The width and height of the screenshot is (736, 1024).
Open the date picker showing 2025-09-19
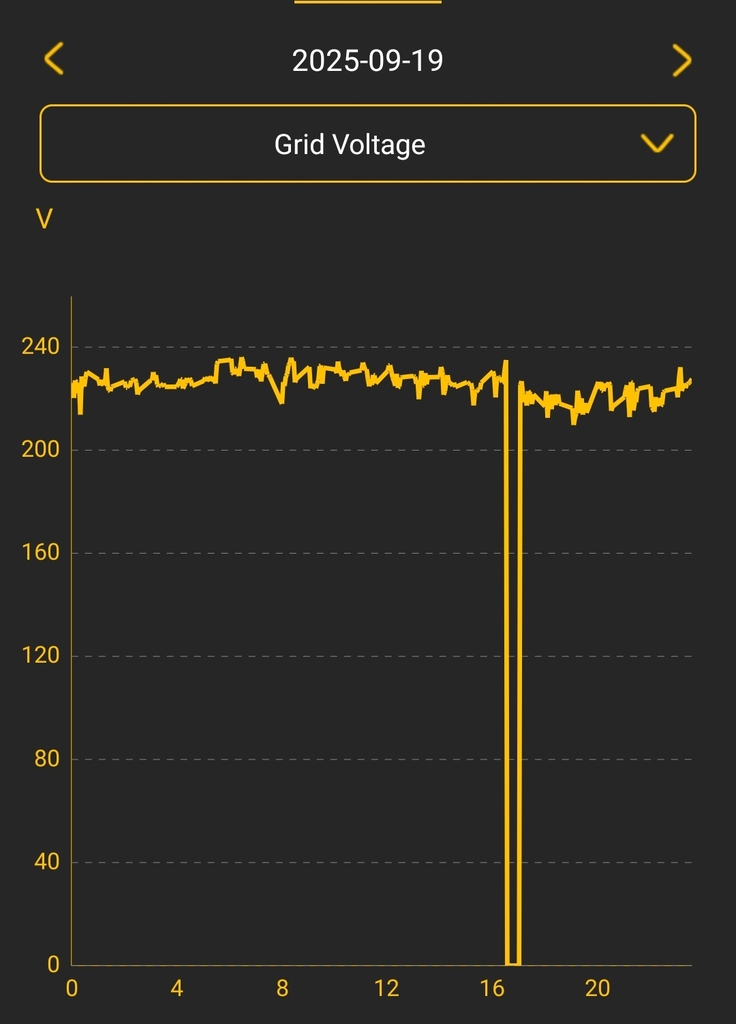367,61
